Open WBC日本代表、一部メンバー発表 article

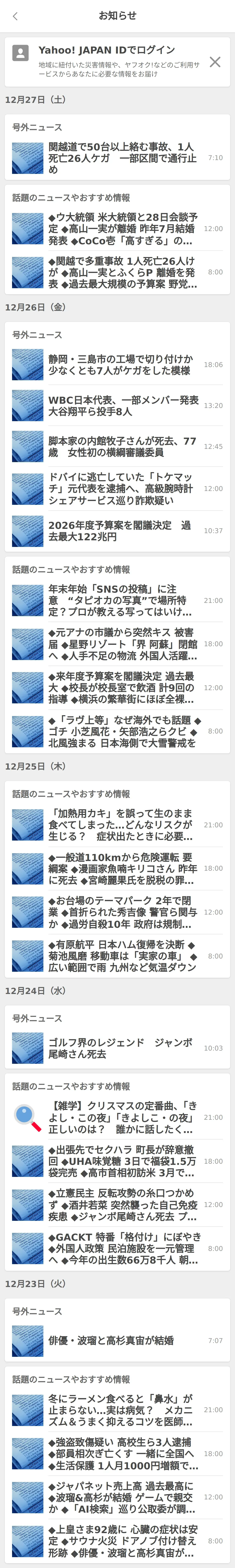[x=122, y=405]
